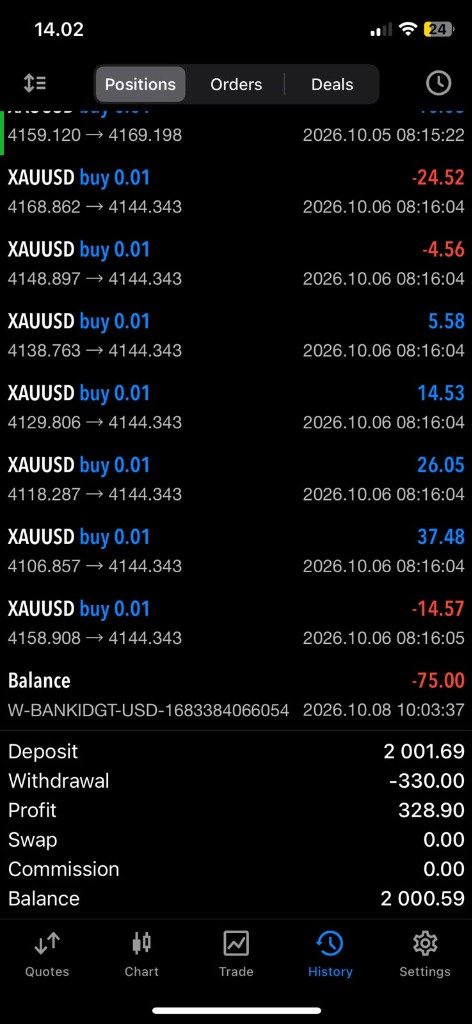The image size is (472, 1024).
Task: Open the sort options icon
Action: 35,84
